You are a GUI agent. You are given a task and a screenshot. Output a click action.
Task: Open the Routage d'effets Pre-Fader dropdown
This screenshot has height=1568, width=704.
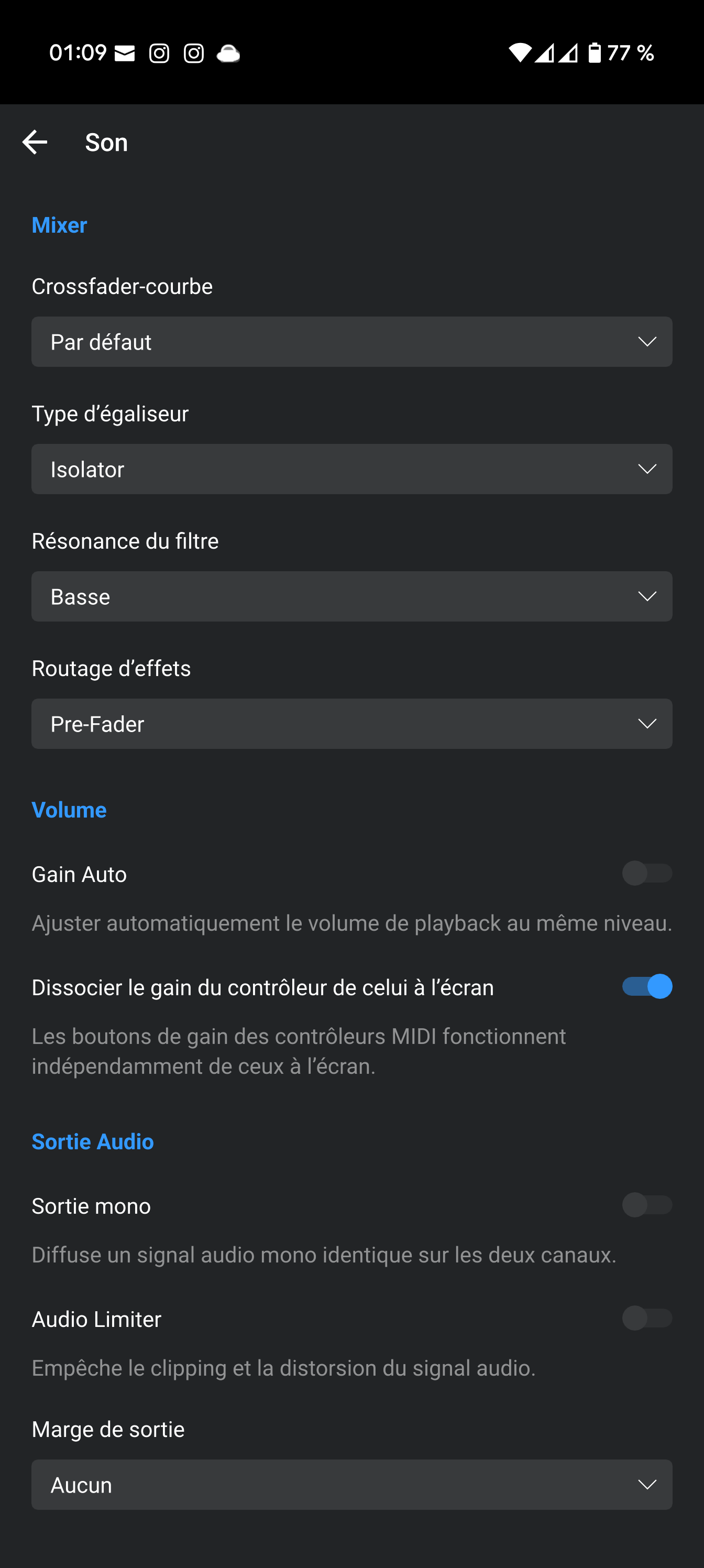351,723
